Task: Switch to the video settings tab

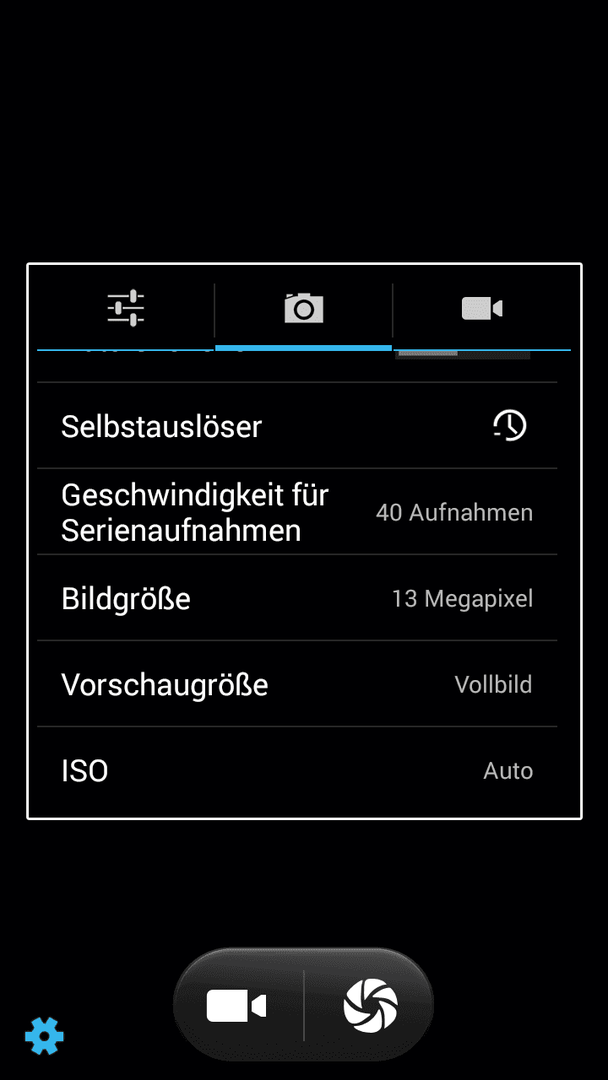Action: pyautogui.click(x=482, y=308)
